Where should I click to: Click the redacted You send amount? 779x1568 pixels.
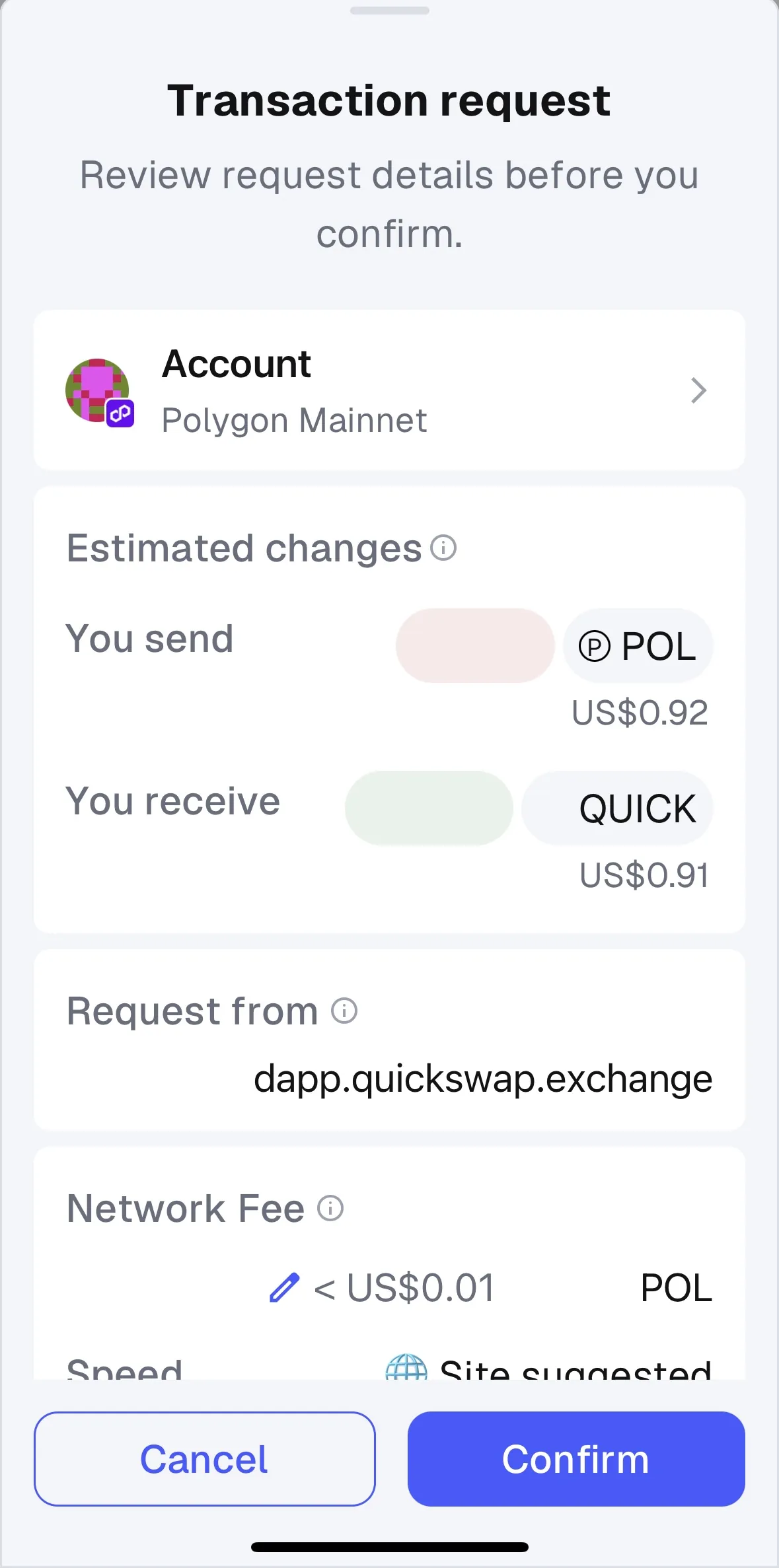click(474, 645)
